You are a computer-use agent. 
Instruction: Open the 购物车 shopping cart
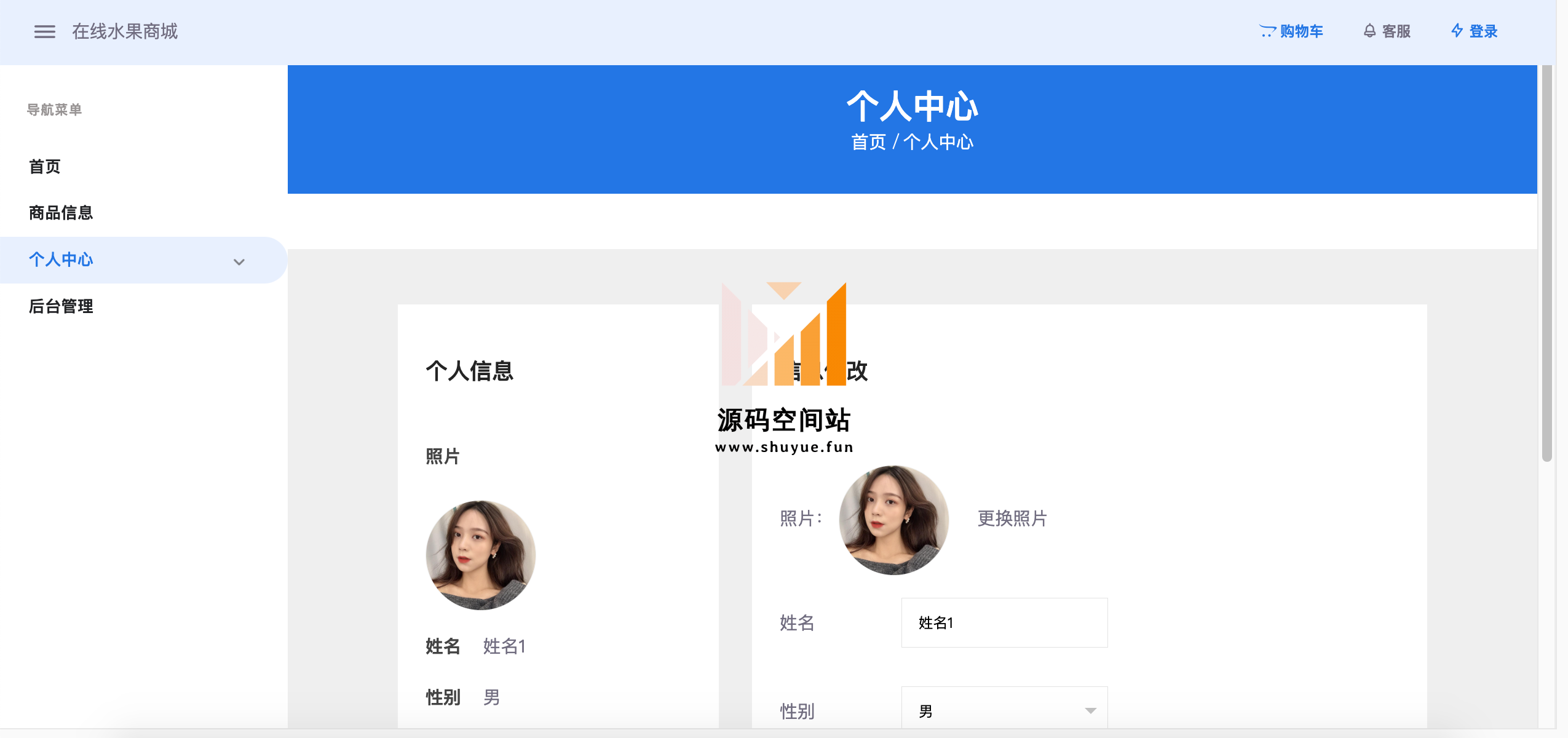(1291, 31)
